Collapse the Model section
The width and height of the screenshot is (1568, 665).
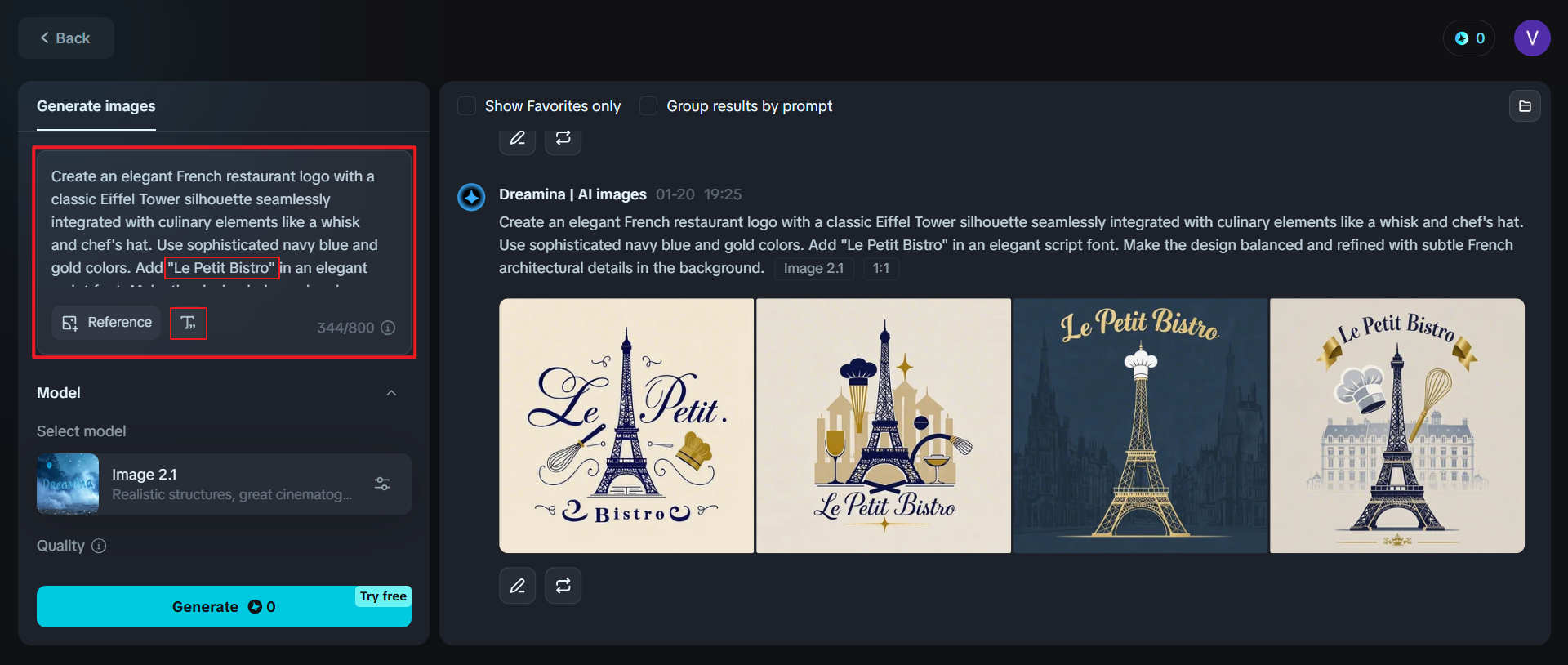[391, 393]
